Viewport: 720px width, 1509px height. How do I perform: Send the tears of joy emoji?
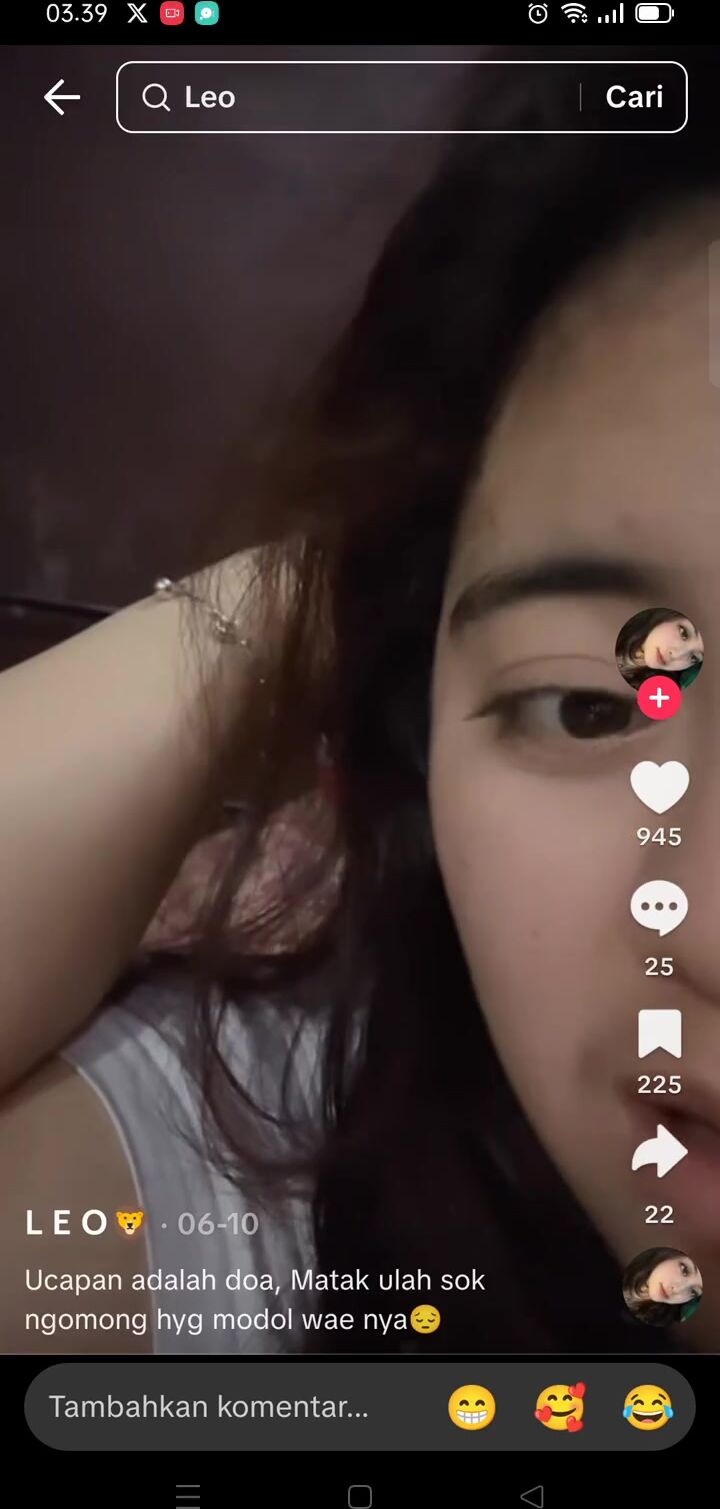[x=647, y=1408]
